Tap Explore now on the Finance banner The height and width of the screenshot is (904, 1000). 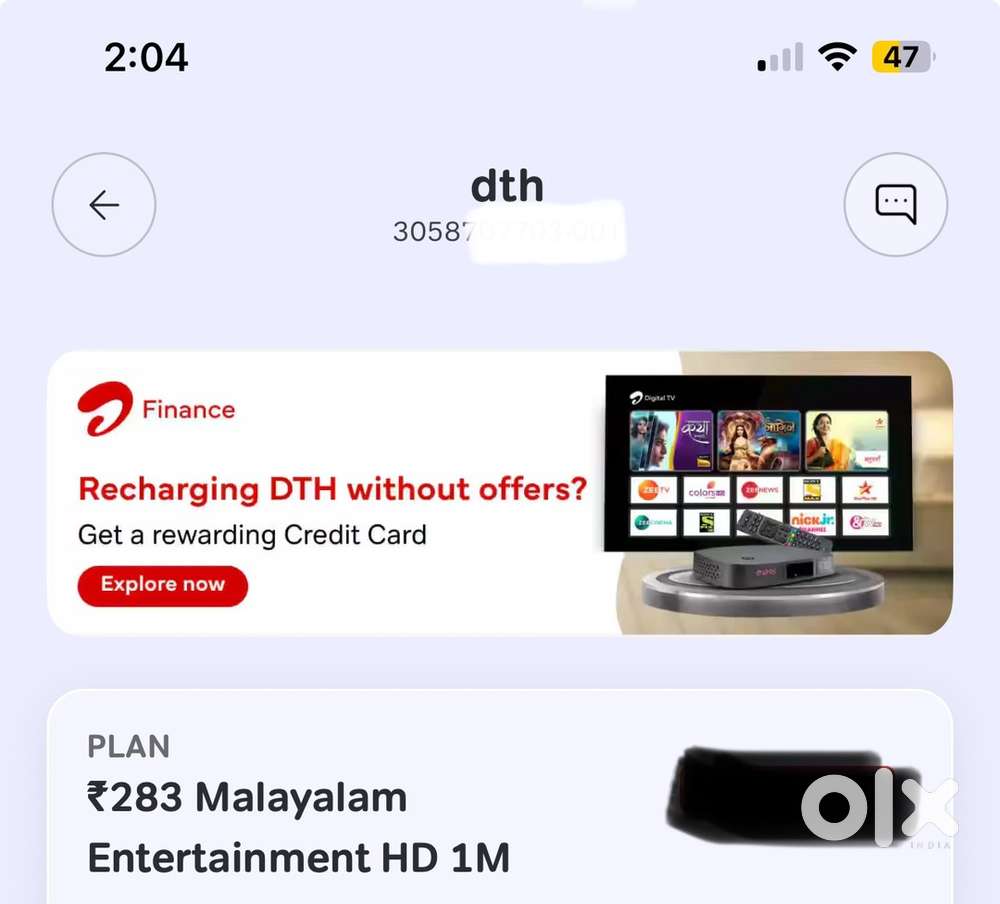click(162, 585)
